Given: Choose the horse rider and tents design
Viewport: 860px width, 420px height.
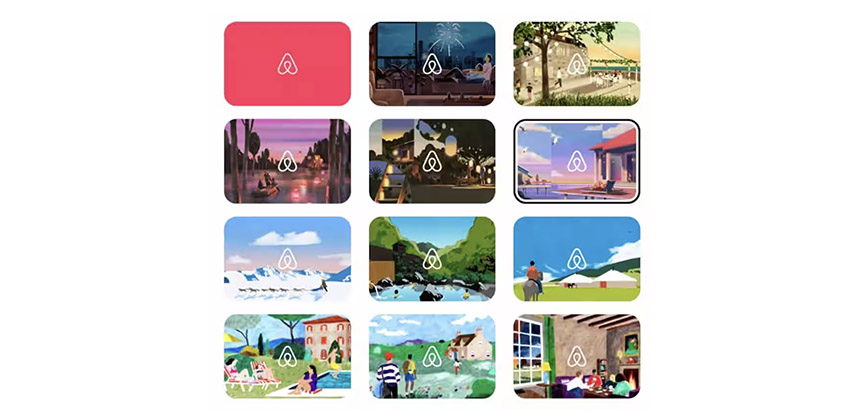Looking at the screenshot, I should click(x=576, y=259).
